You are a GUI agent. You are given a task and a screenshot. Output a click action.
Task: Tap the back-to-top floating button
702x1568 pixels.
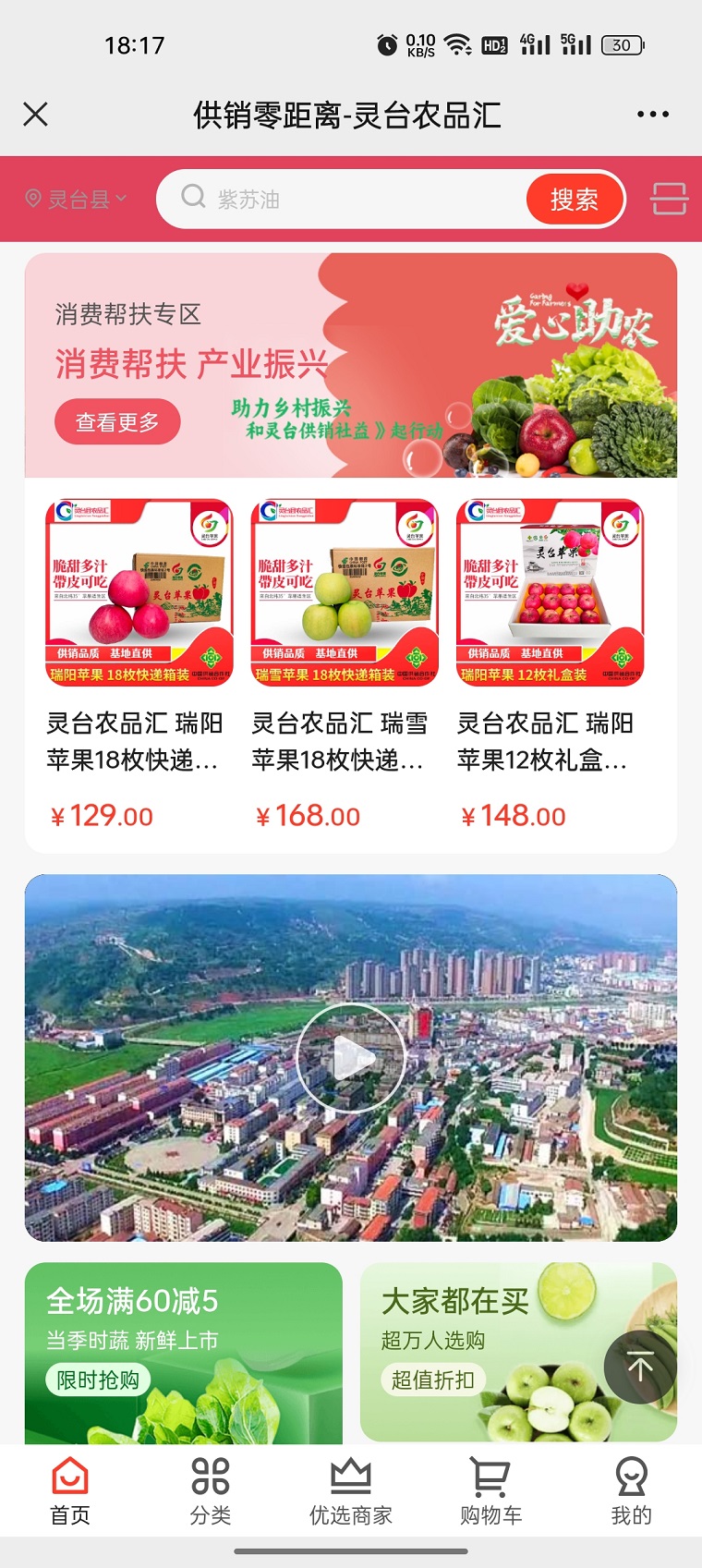638,1368
